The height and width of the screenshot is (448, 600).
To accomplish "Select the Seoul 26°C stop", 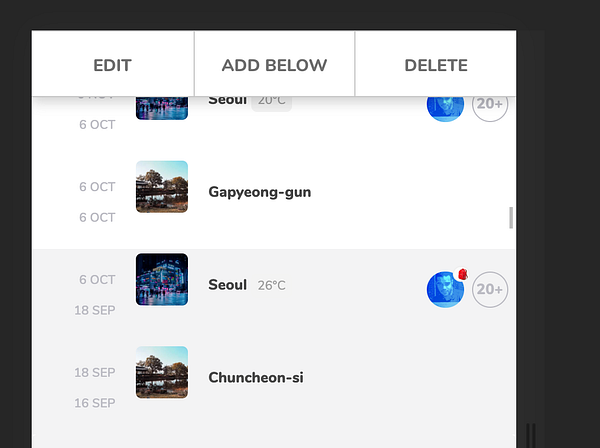I will [227, 285].
